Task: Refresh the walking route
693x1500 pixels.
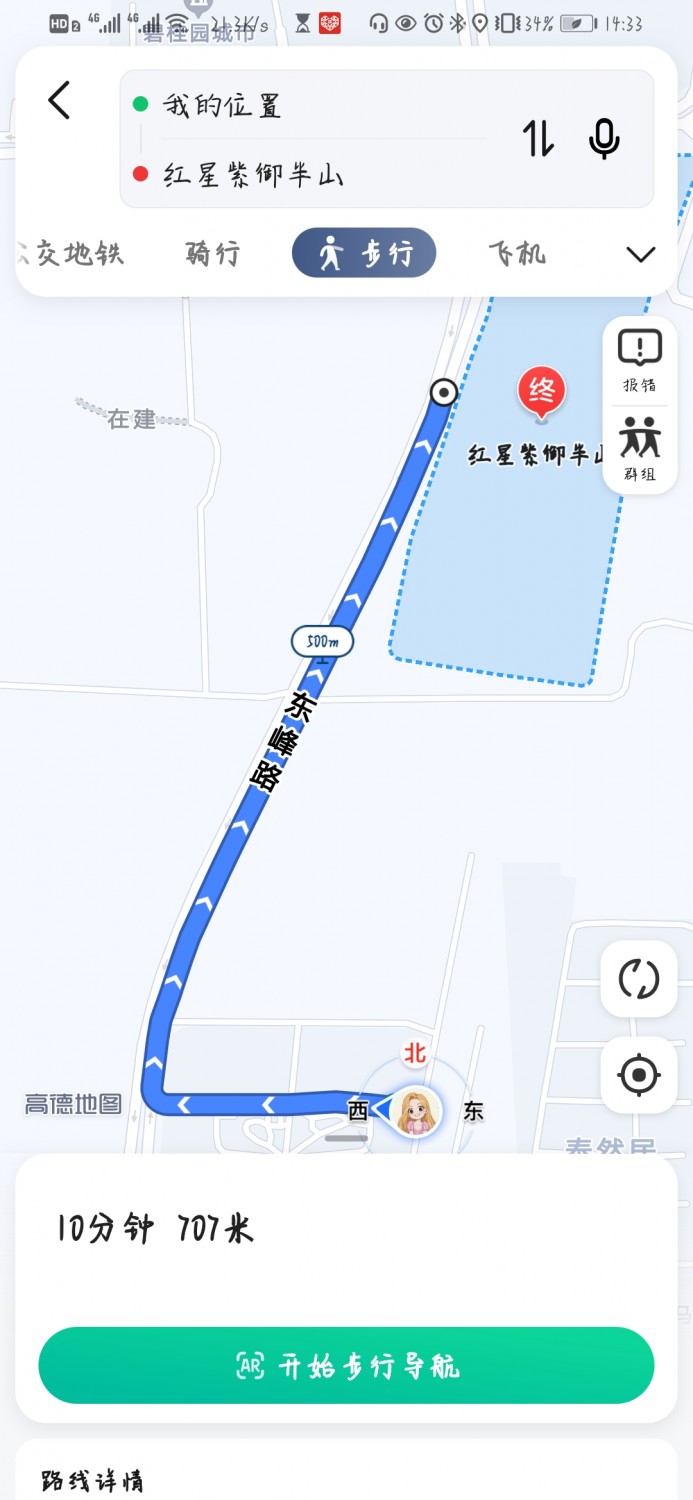Action: pyautogui.click(x=639, y=978)
